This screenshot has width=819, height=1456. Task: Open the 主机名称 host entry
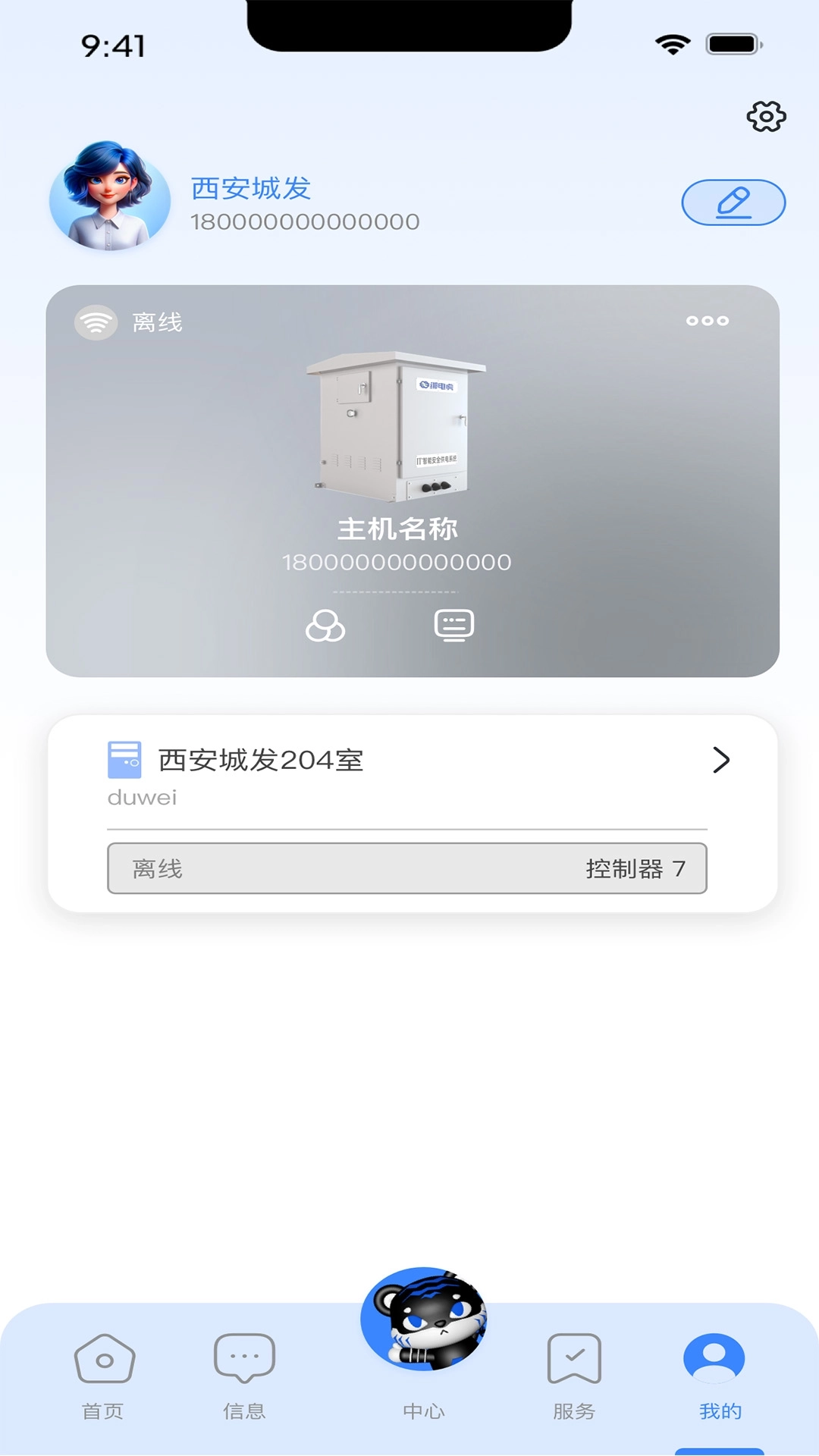pos(398,531)
